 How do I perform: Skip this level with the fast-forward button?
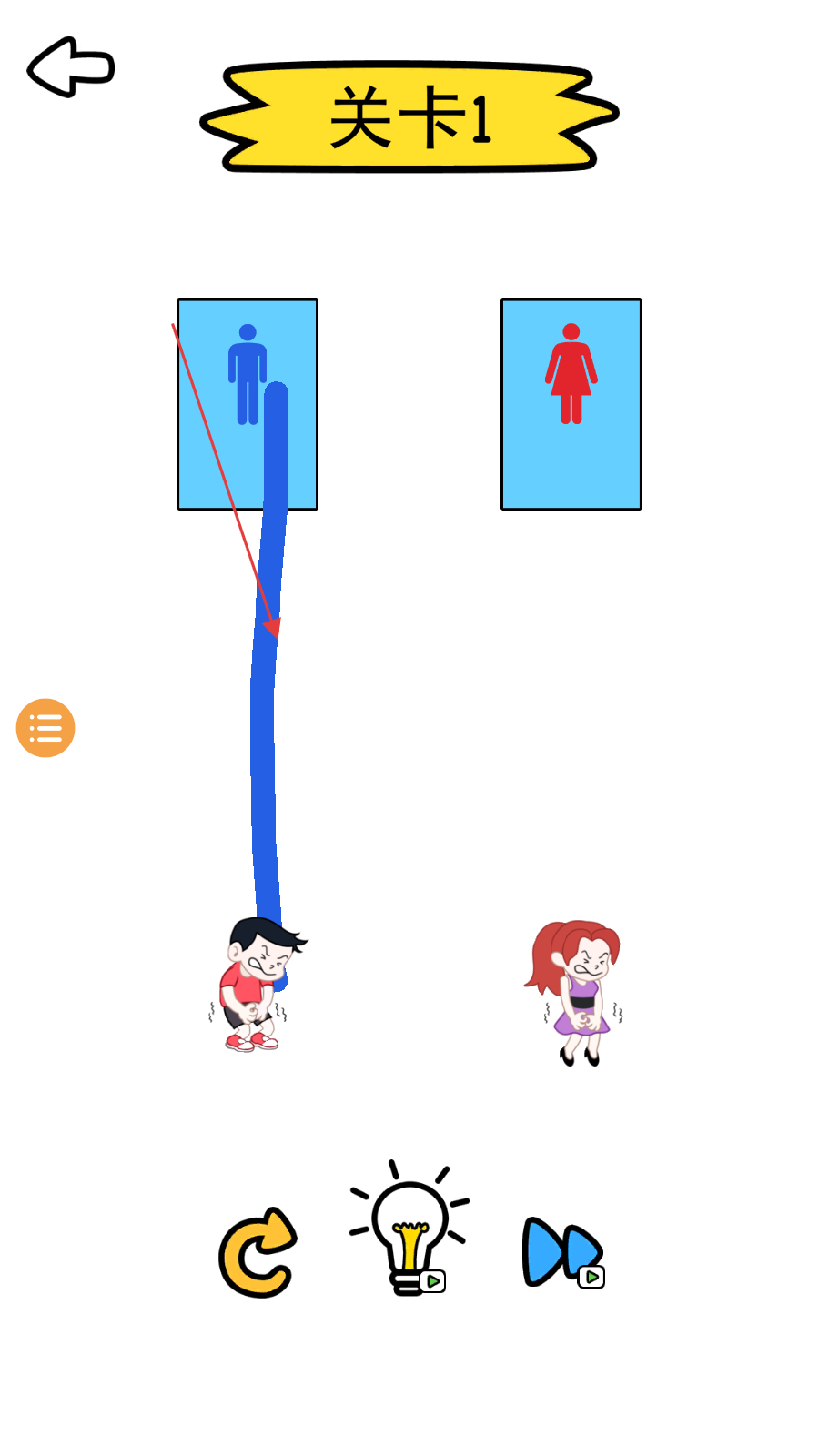click(x=561, y=1253)
